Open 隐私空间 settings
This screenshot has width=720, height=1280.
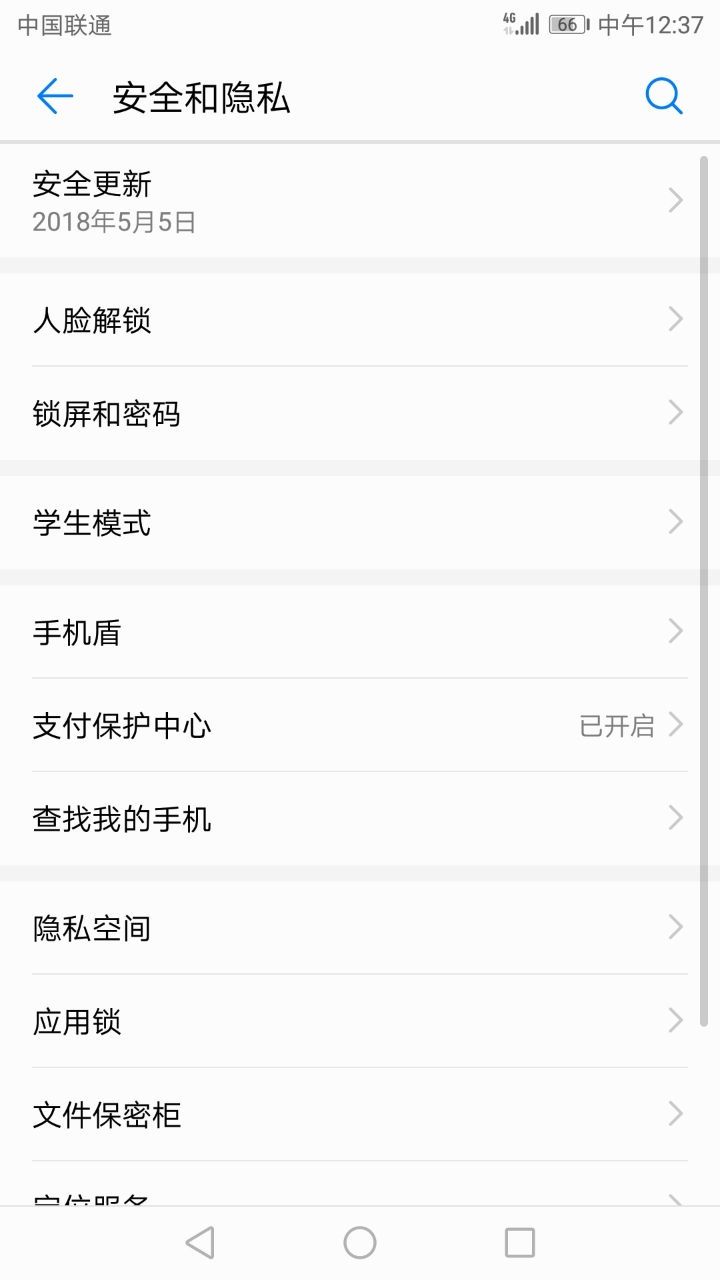(360, 928)
